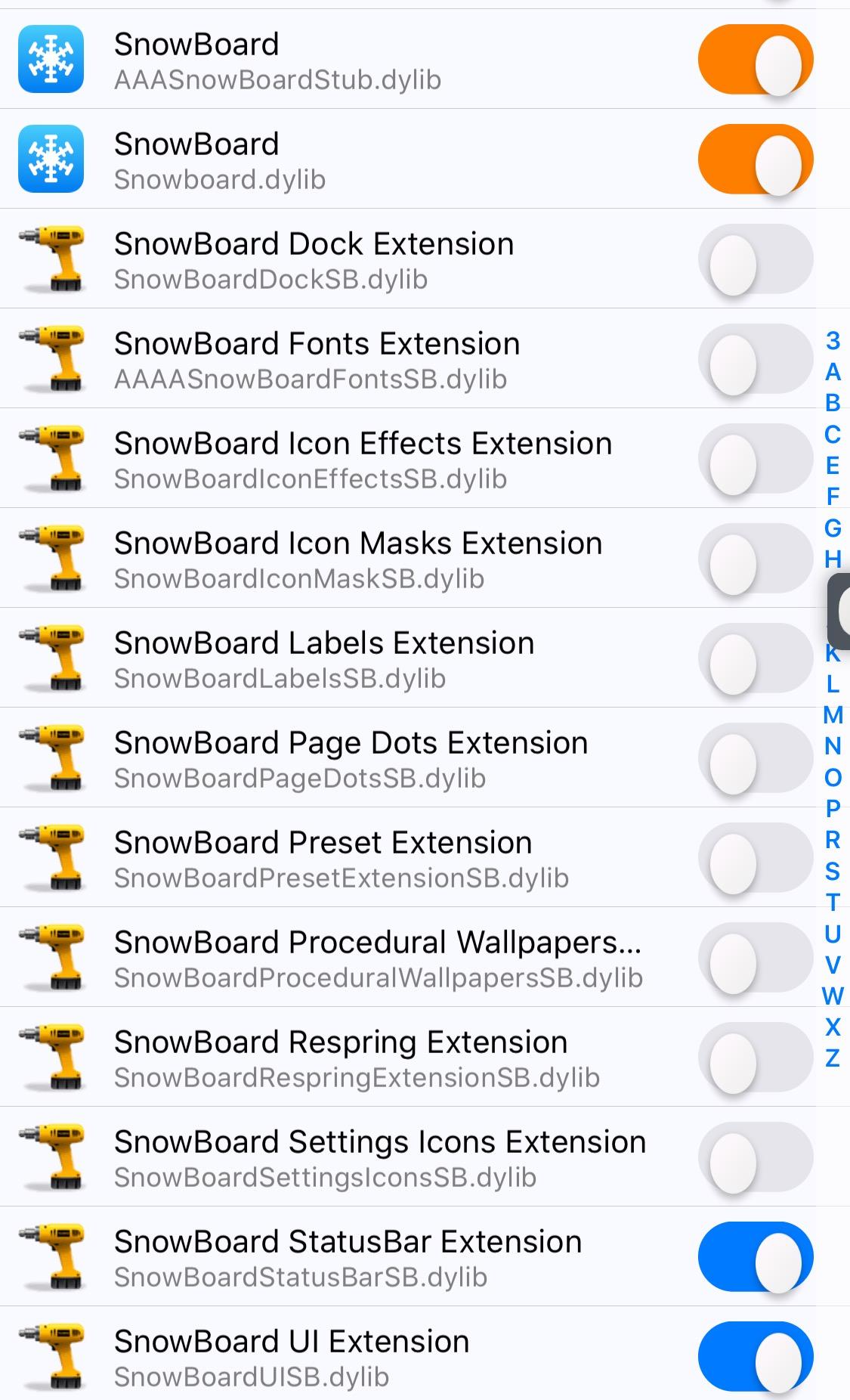Turn off SnowBoard UI Extension

pos(755,1357)
